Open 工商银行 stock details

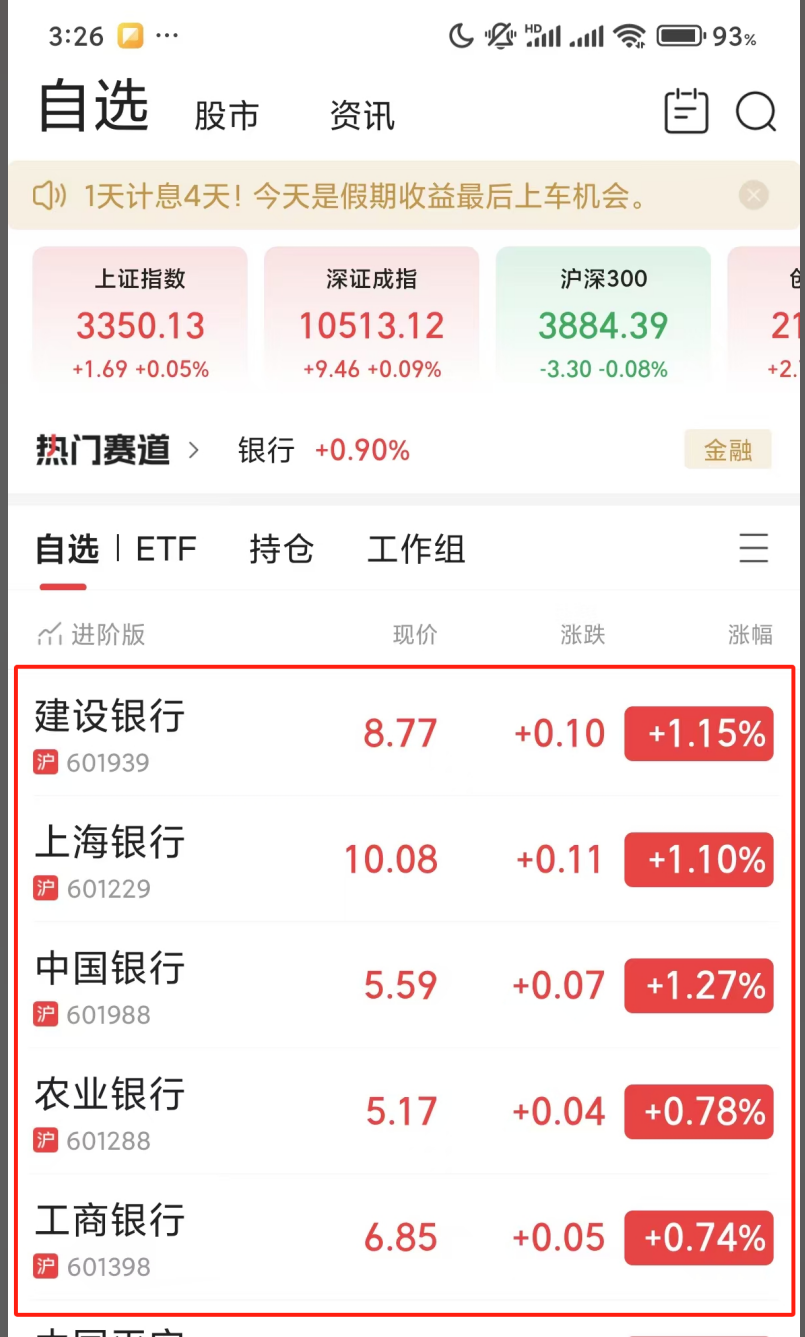point(404,1237)
